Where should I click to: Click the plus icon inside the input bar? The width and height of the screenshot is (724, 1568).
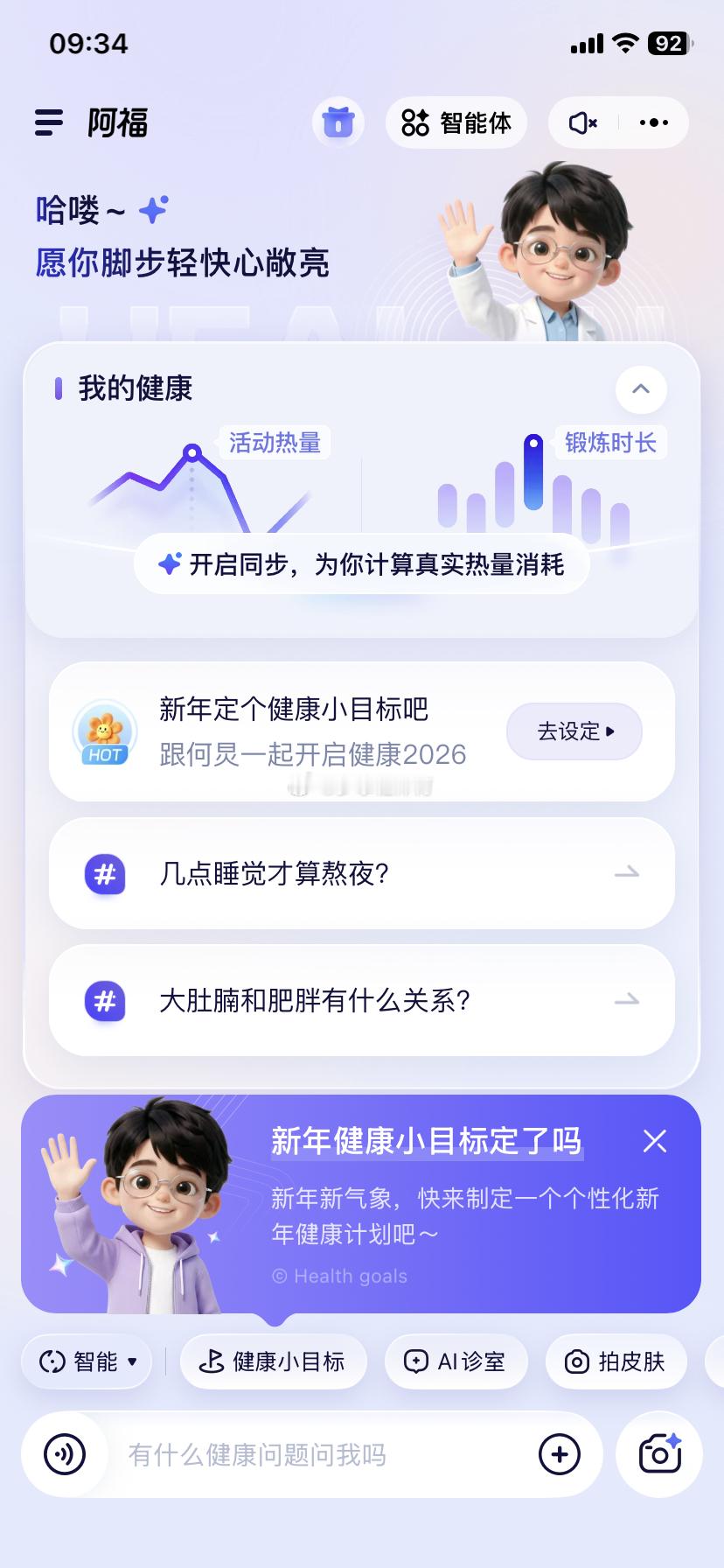coord(558,1454)
